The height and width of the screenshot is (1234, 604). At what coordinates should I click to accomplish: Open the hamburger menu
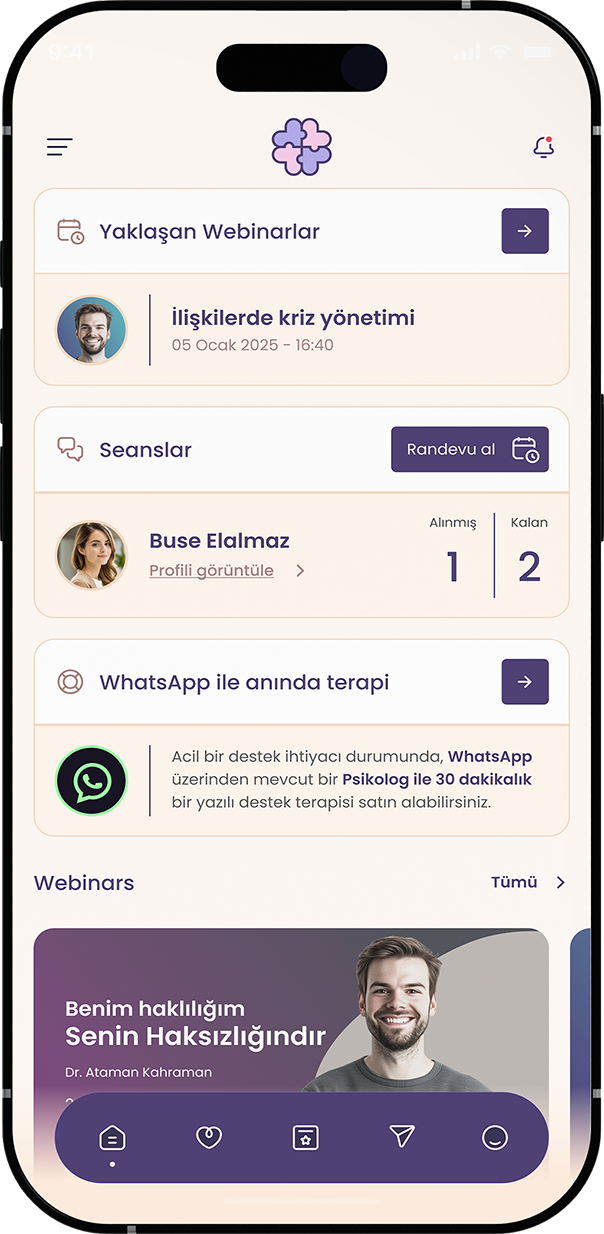pyautogui.click(x=59, y=148)
